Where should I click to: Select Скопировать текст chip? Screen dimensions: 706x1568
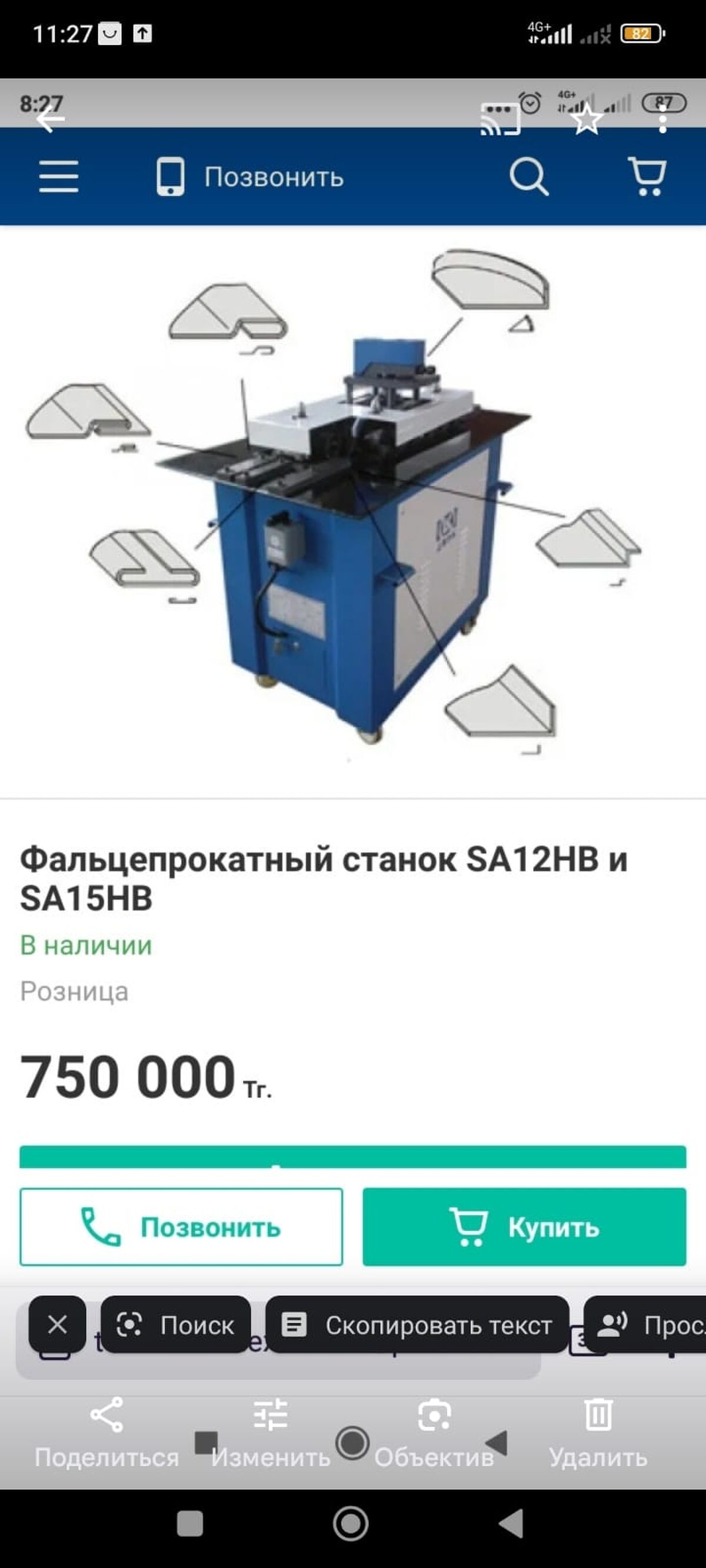(x=417, y=1325)
